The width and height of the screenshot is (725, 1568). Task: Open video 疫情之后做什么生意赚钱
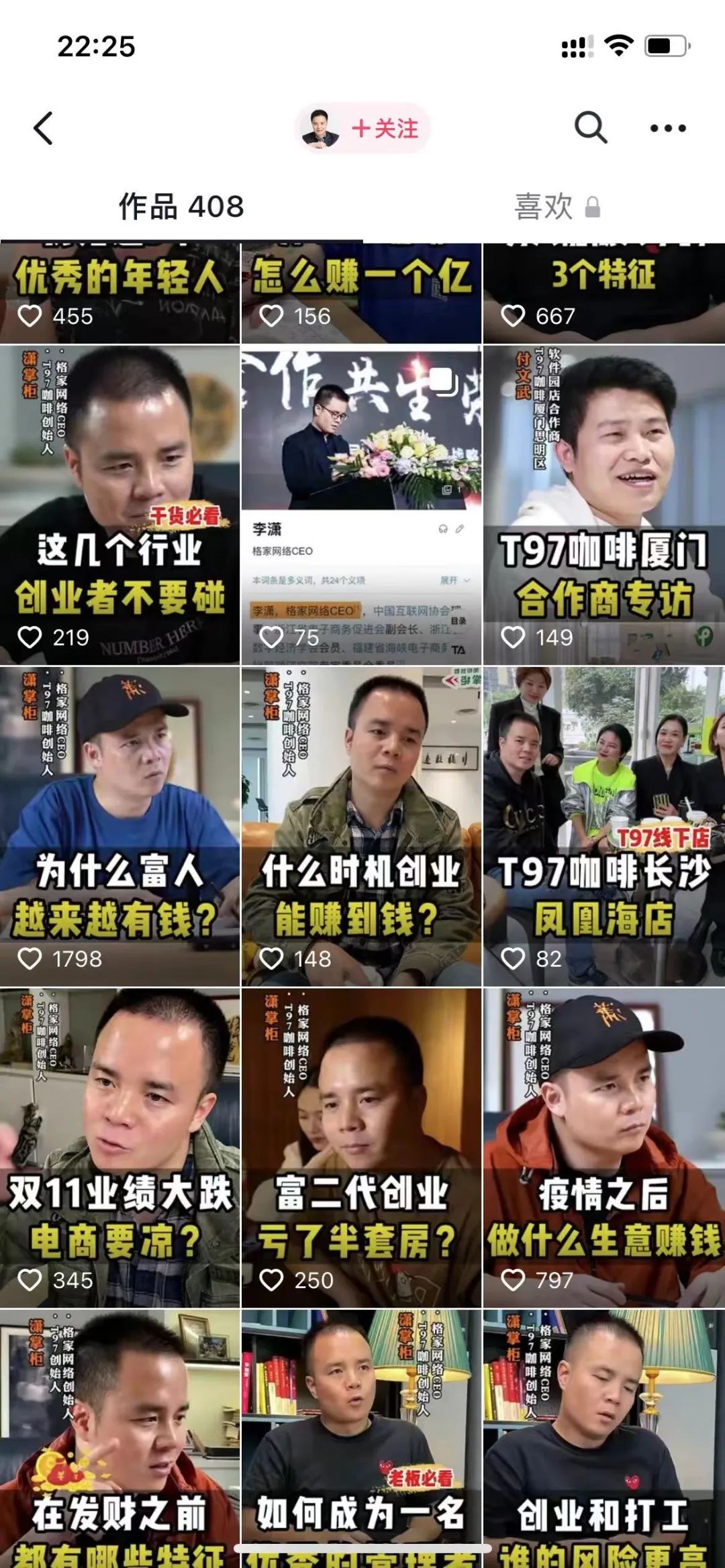(603, 1147)
